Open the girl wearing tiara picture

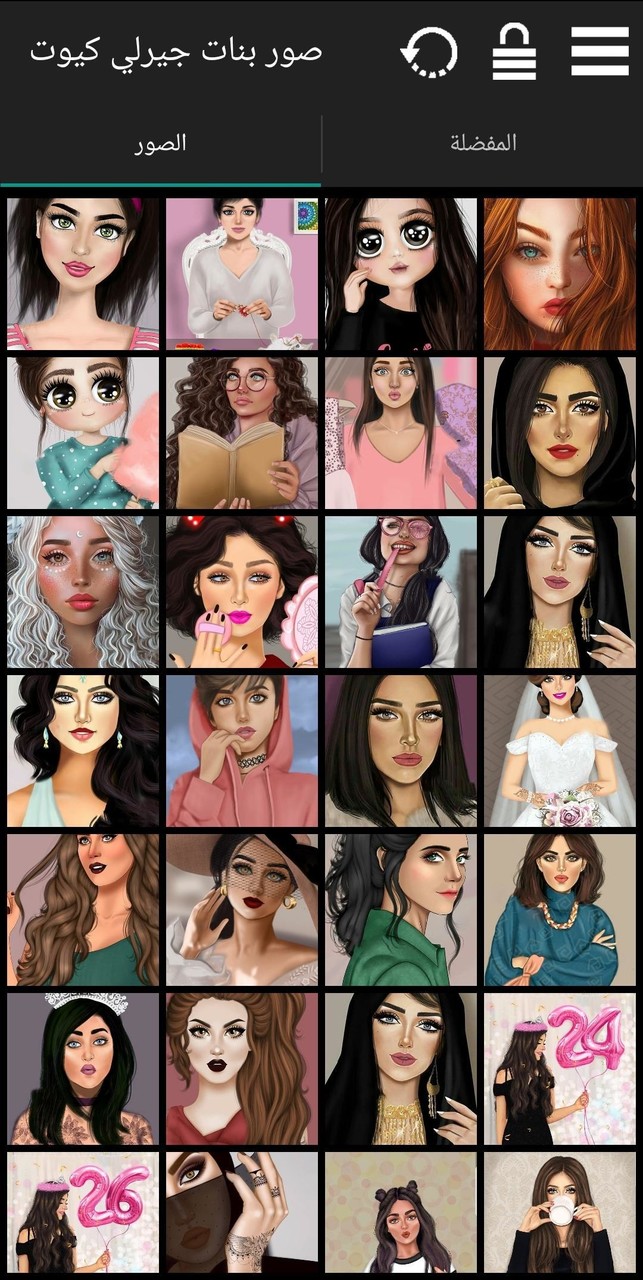[83, 1069]
